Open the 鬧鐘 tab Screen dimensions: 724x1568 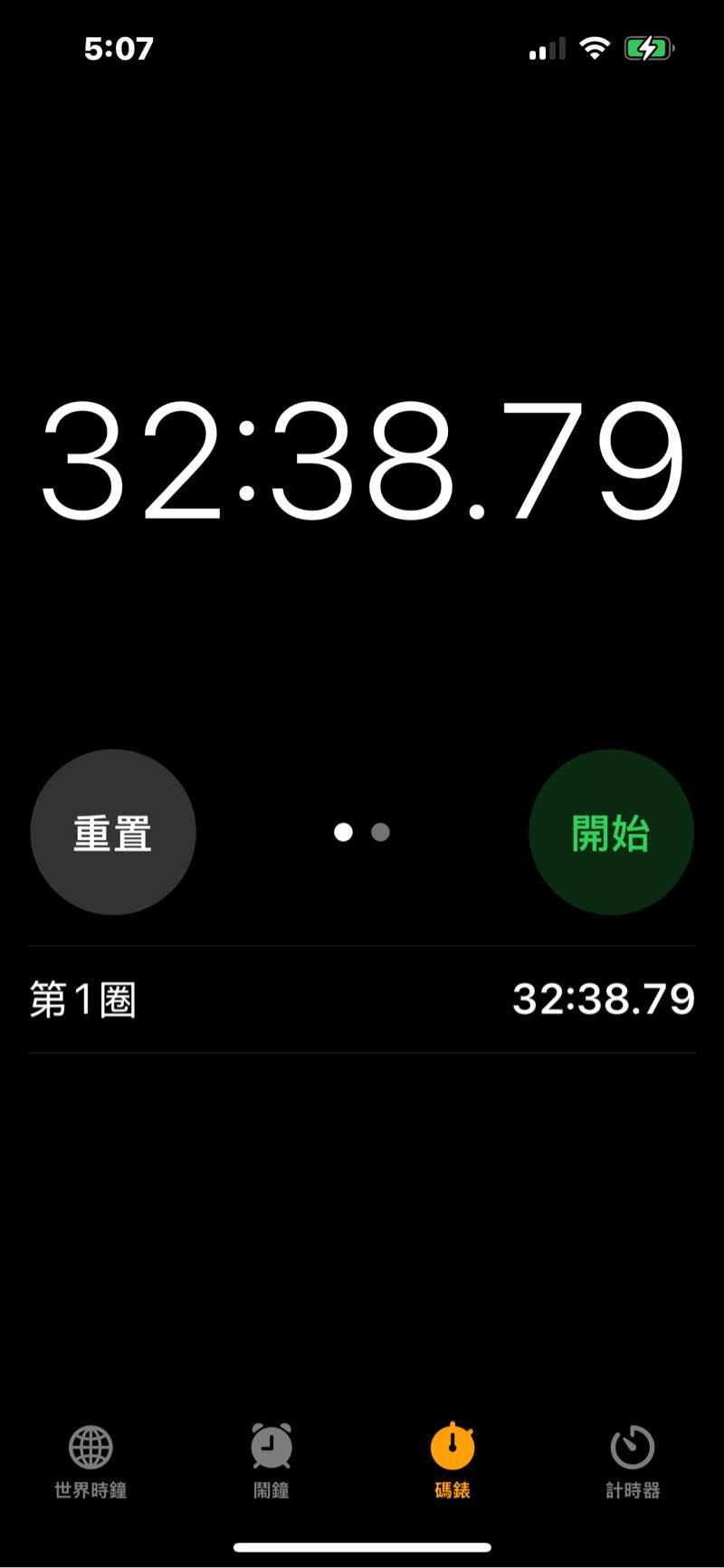(271, 1461)
